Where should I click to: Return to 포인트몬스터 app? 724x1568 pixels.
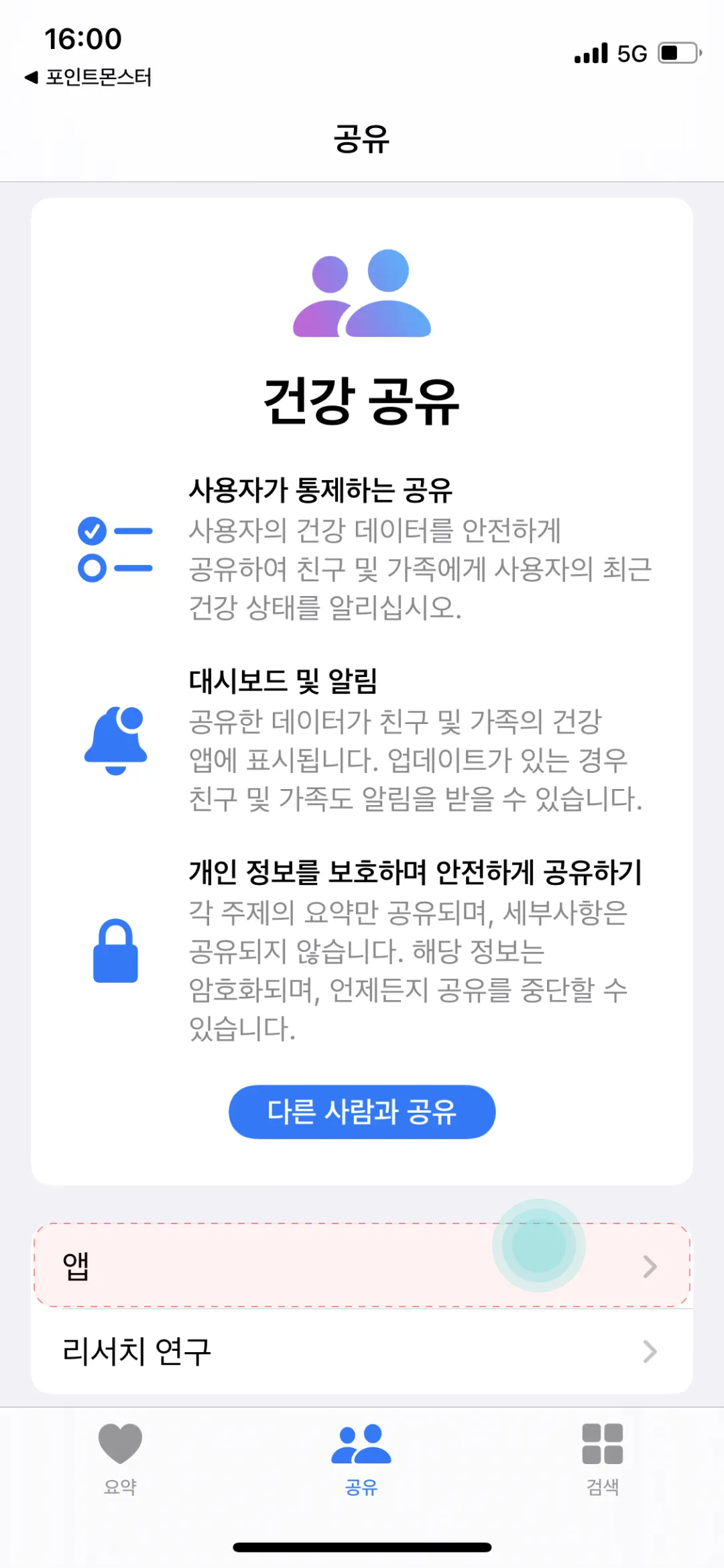tap(88, 78)
